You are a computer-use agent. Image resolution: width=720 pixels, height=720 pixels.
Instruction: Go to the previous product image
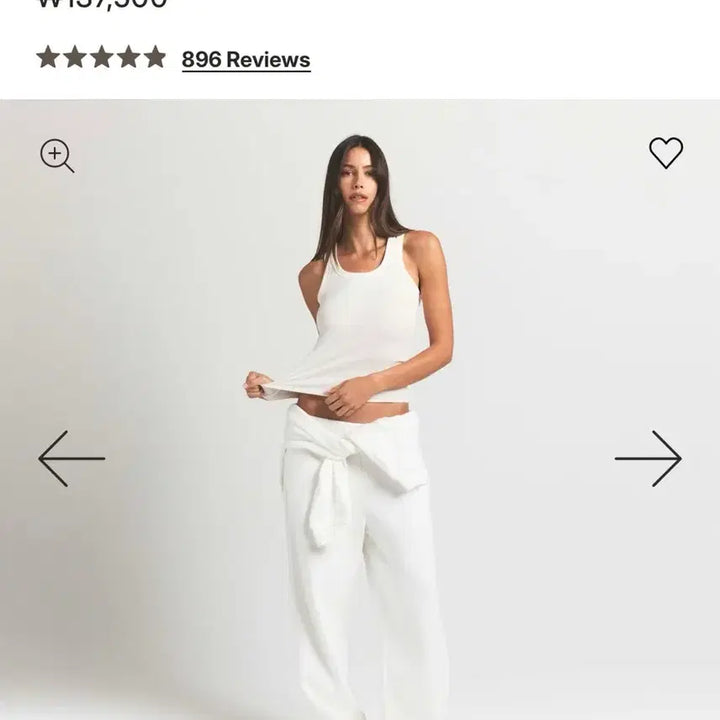pyautogui.click(x=71, y=459)
